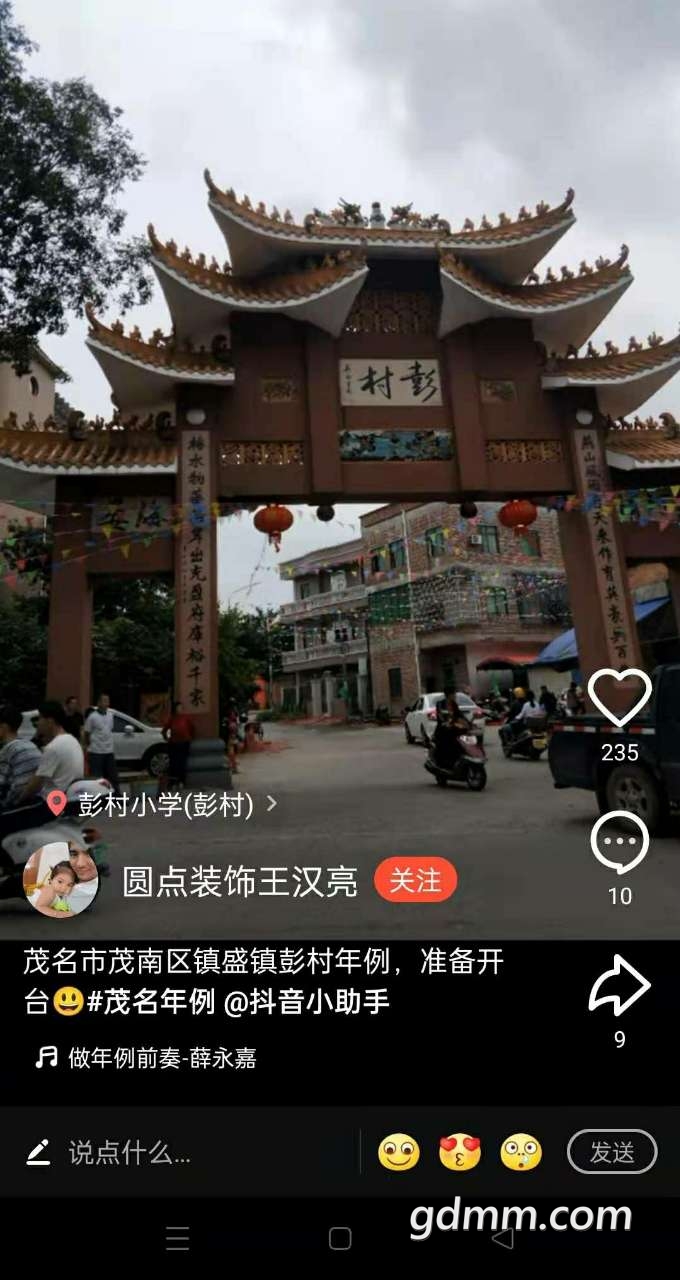Send the comment with 发送
680x1280 pixels.
[x=612, y=1152]
